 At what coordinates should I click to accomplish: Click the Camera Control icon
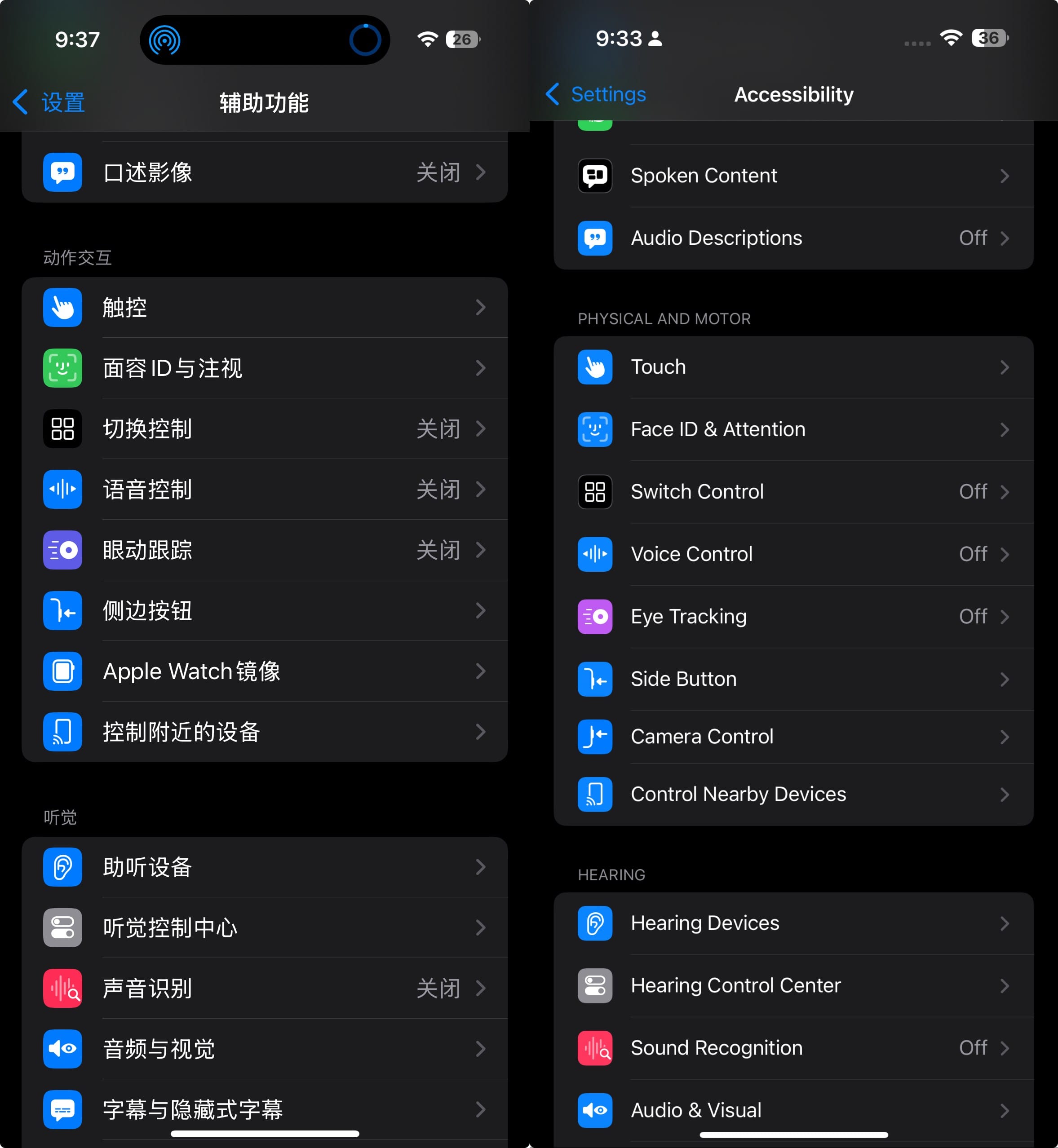594,737
